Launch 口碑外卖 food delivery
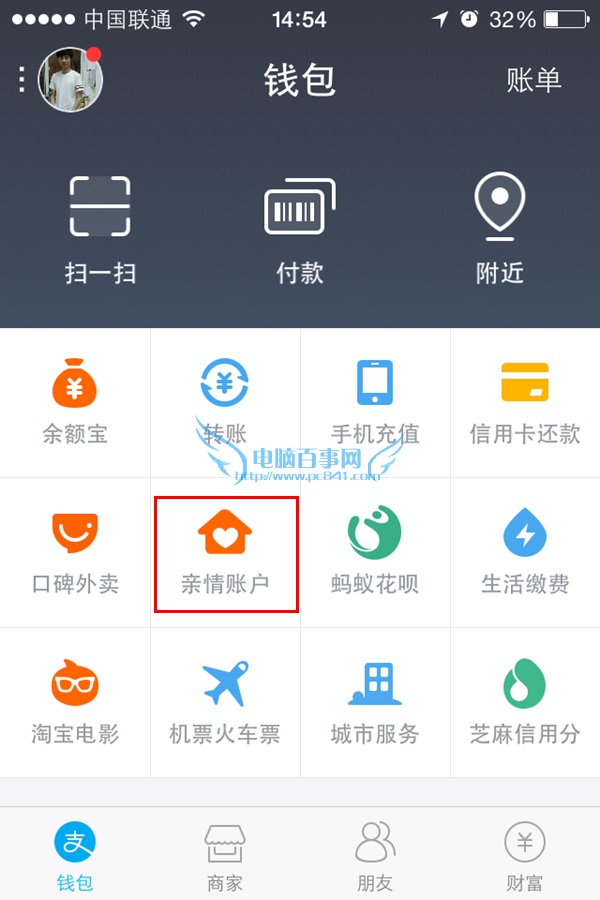 pyautogui.click(x=75, y=552)
